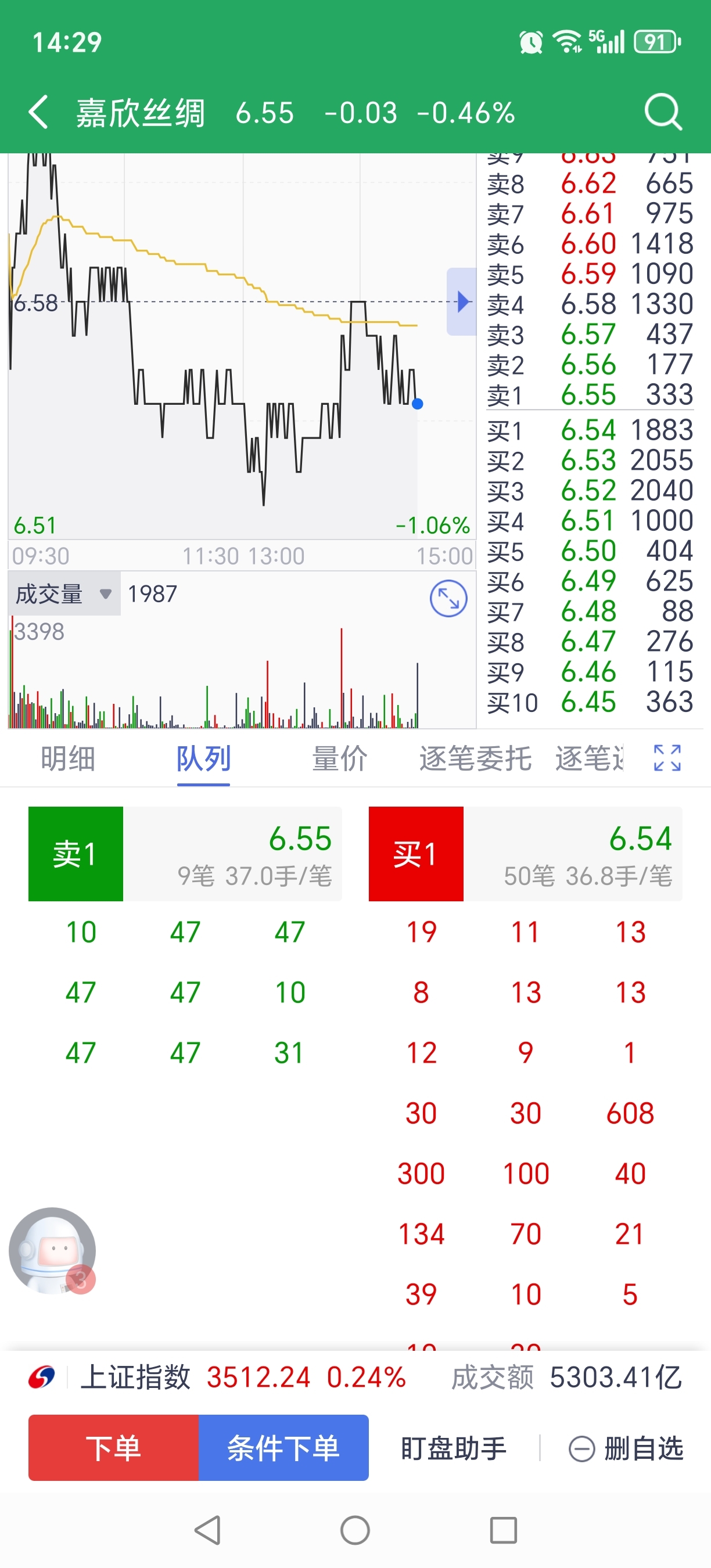The image size is (711, 1568).
Task: Open recent apps with the square button
Action: 504,1530
